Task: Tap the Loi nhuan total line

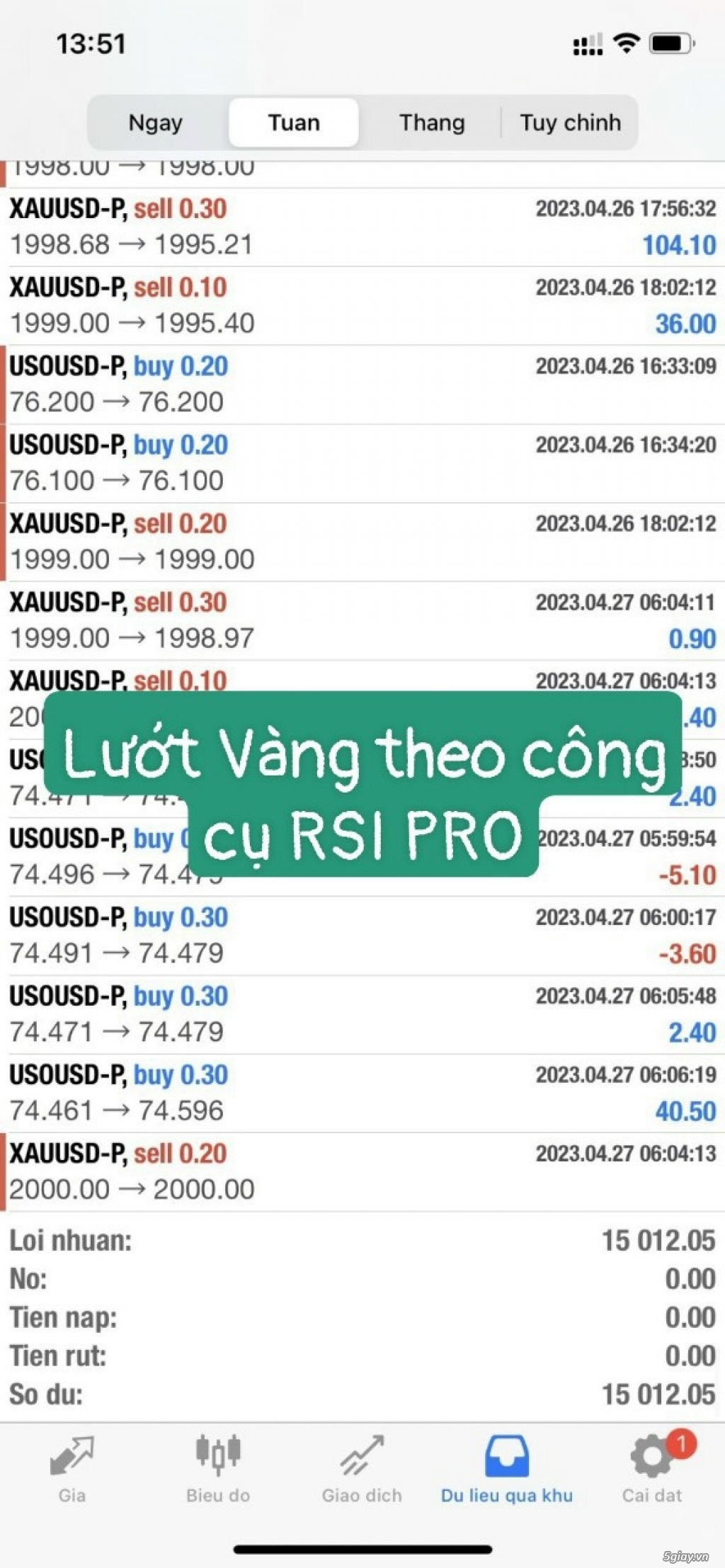Action: click(x=362, y=1241)
